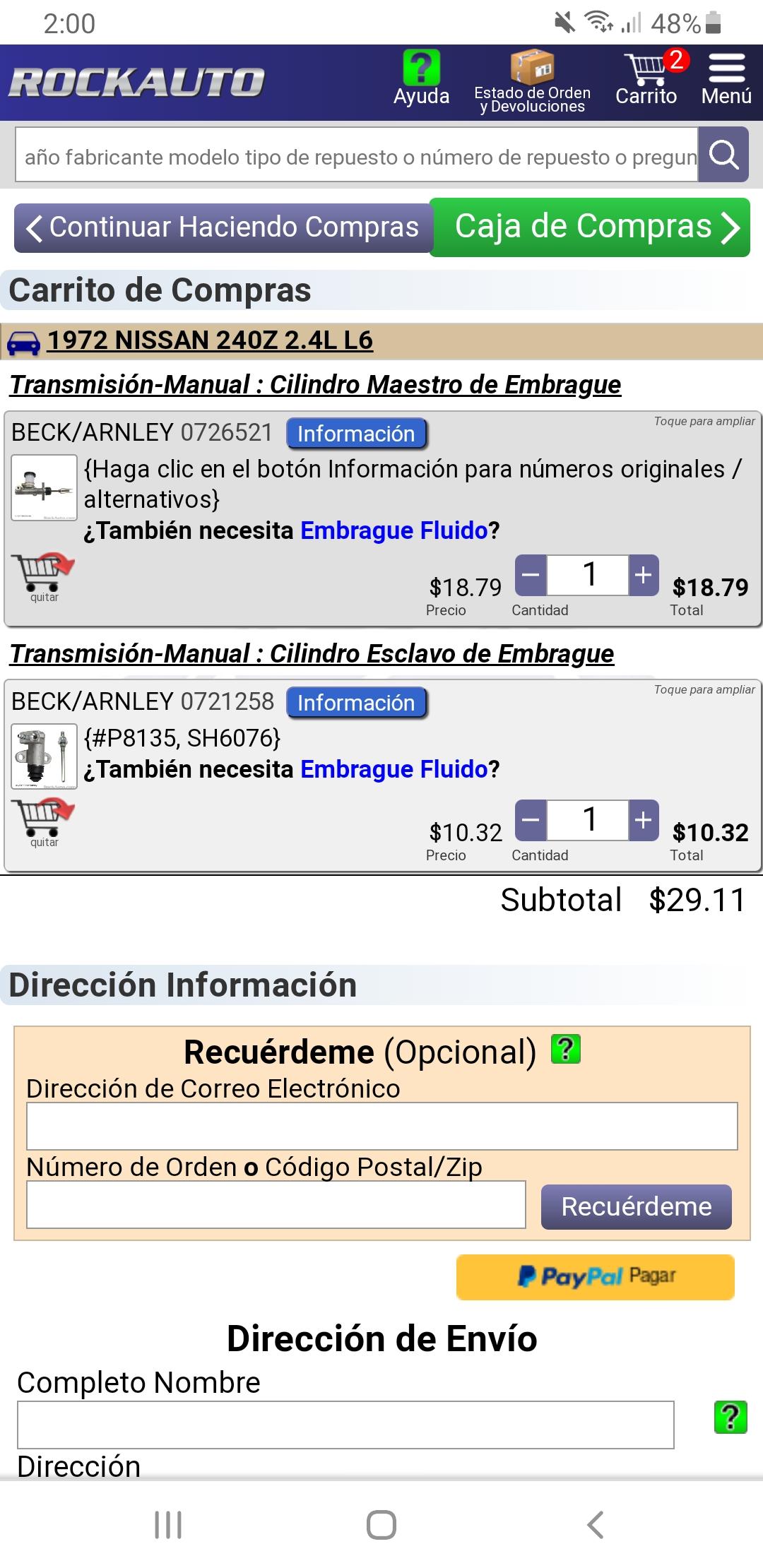Tap the magnifier search button

723,155
